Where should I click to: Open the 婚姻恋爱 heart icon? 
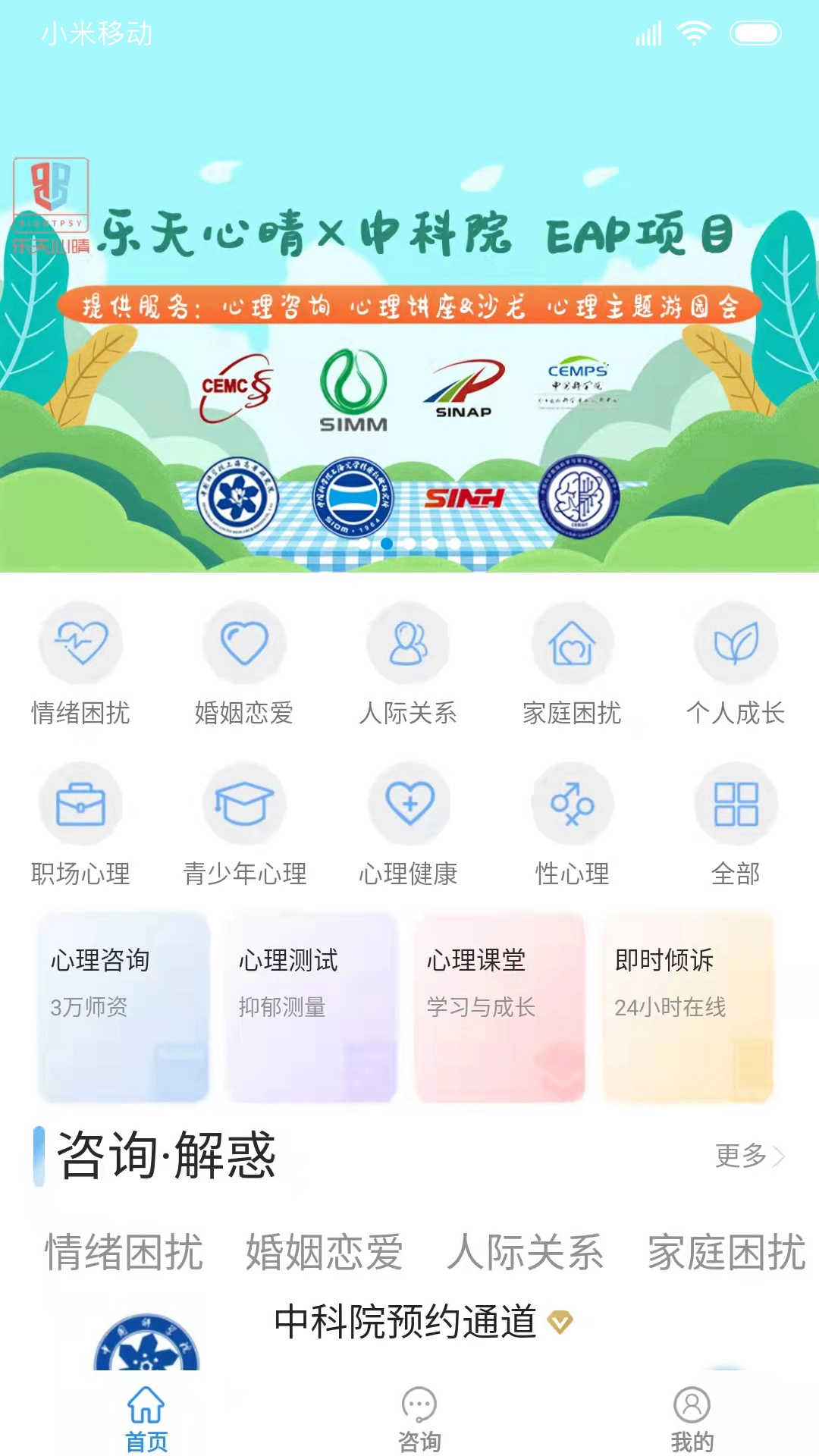point(244,642)
